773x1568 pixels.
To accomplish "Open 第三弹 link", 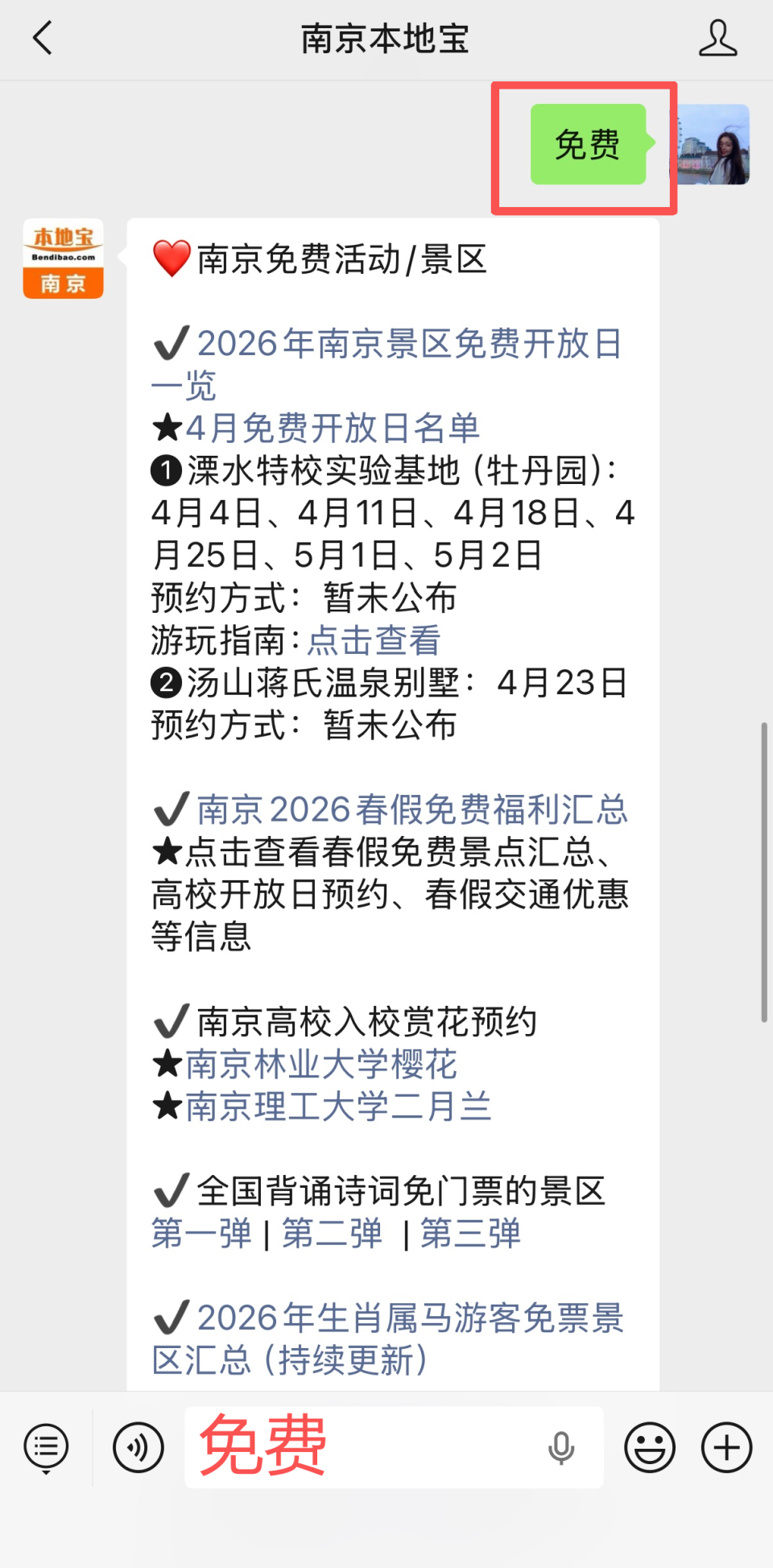I will [x=471, y=1235].
